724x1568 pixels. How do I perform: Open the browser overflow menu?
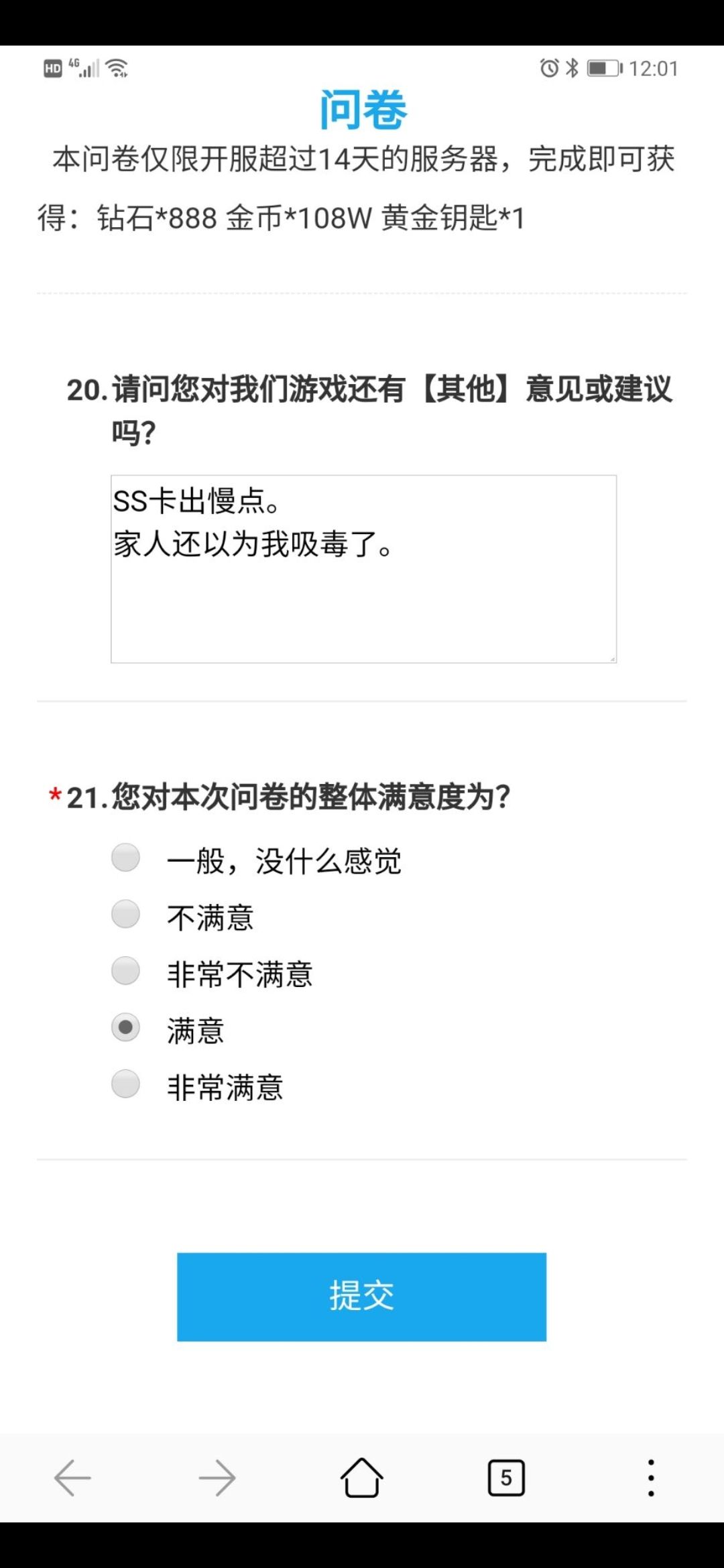point(651,1478)
